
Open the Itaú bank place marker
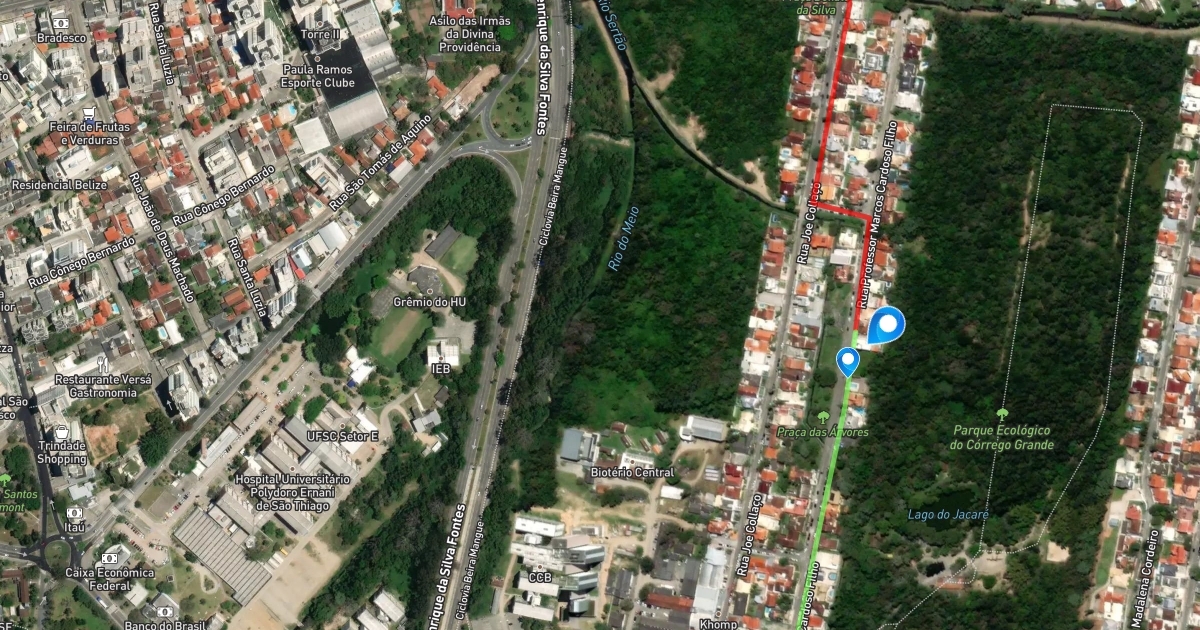[74, 510]
